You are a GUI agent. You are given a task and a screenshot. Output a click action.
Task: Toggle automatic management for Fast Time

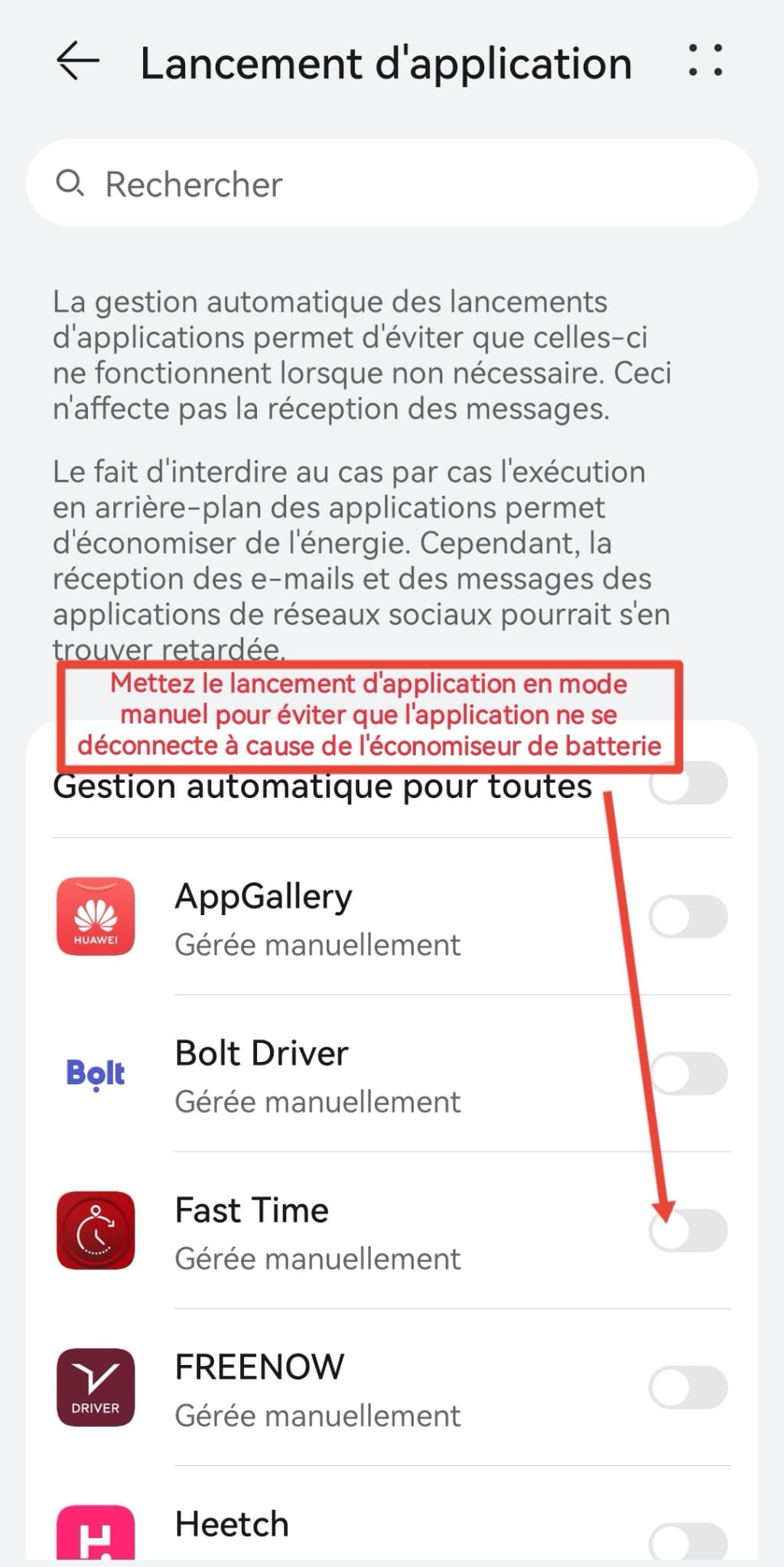pyautogui.click(x=688, y=1230)
